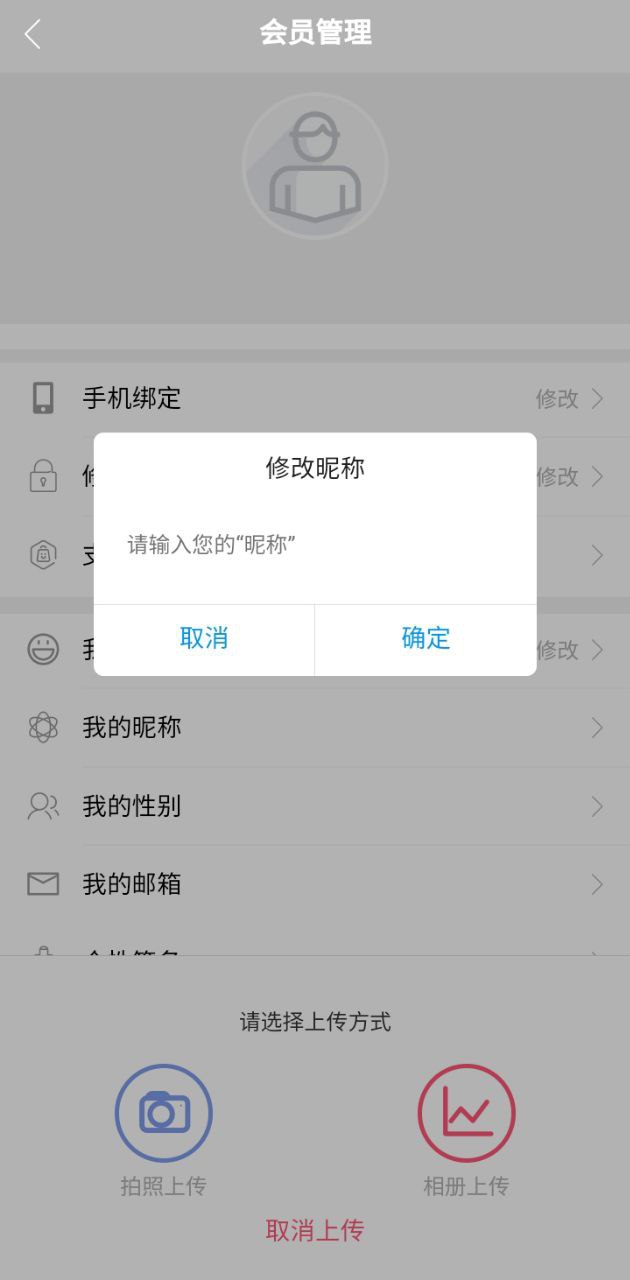Open the 我的邮箱 row

click(x=315, y=884)
